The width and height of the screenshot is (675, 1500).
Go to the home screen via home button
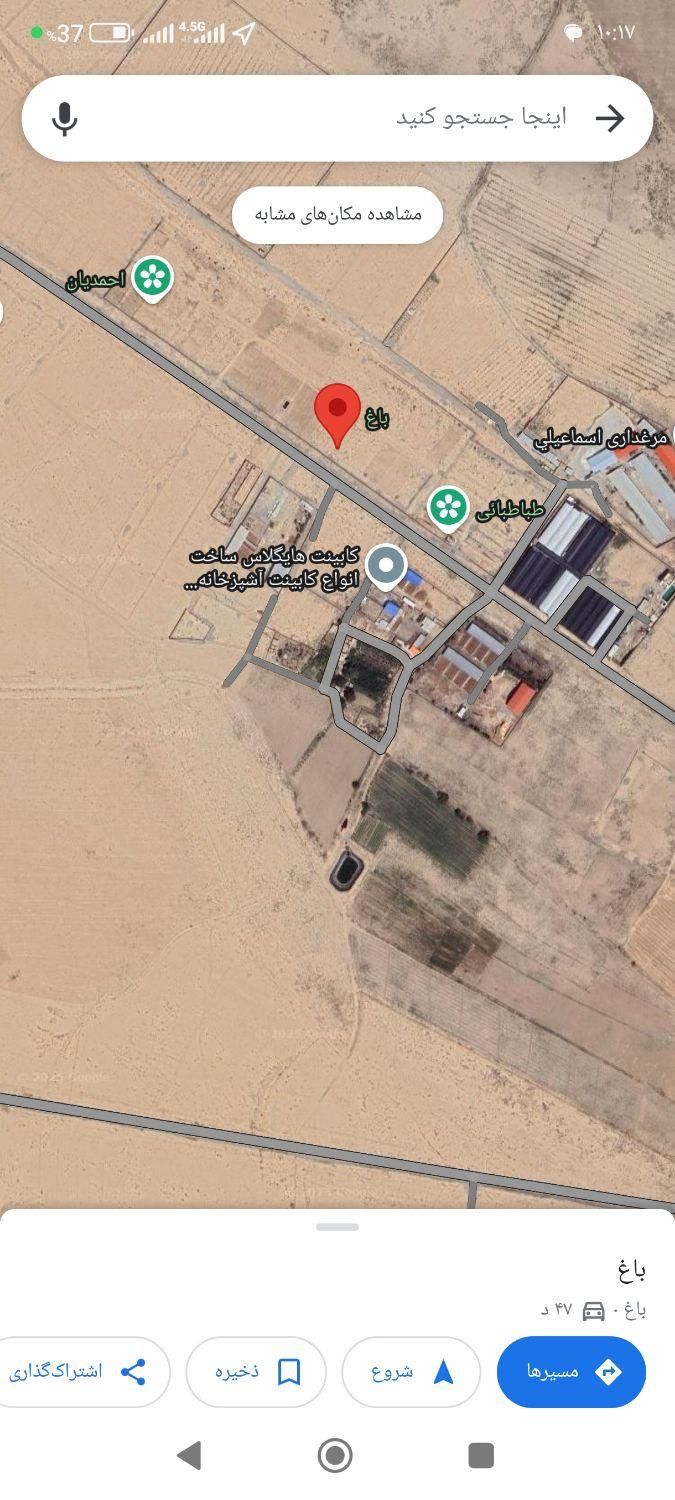pyautogui.click(x=335, y=1455)
